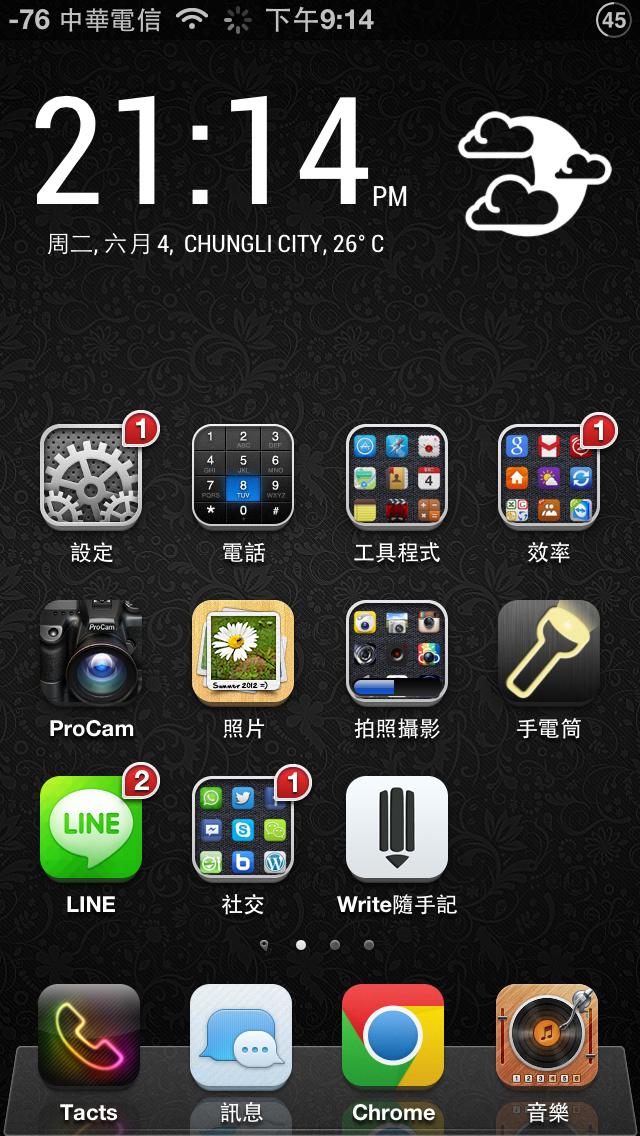Launch the ProCam camera app
The height and width of the screenshot is (1136, 640).
tap(91, 652)
